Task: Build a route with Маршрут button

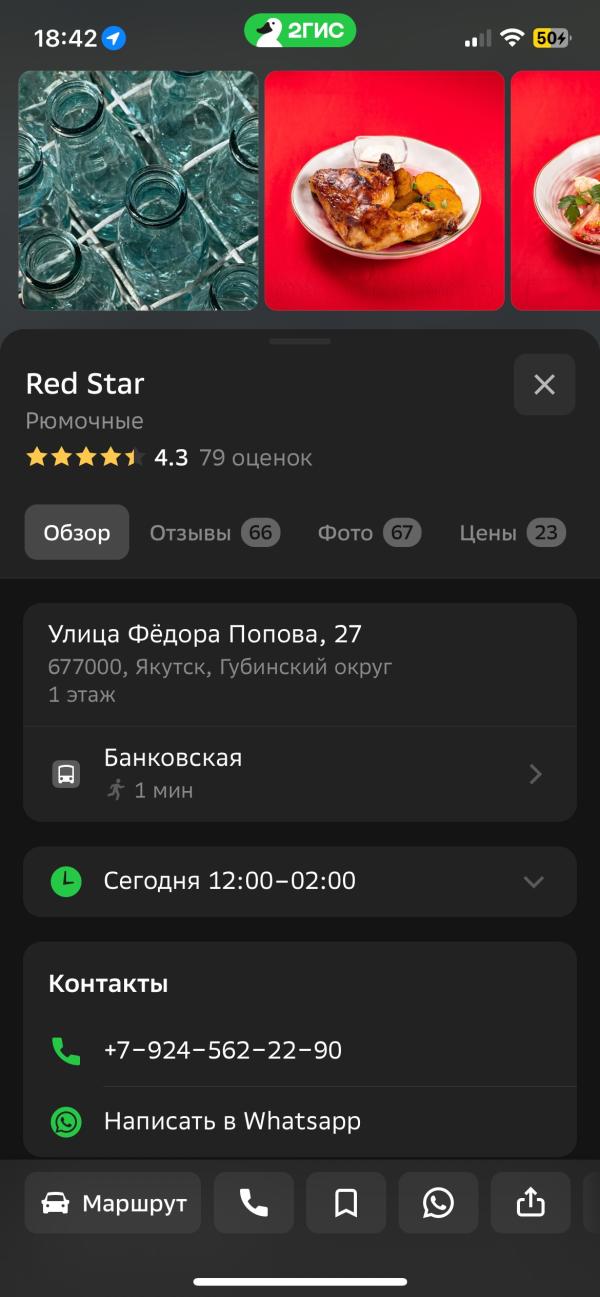Action: [x=113, y=1203]
